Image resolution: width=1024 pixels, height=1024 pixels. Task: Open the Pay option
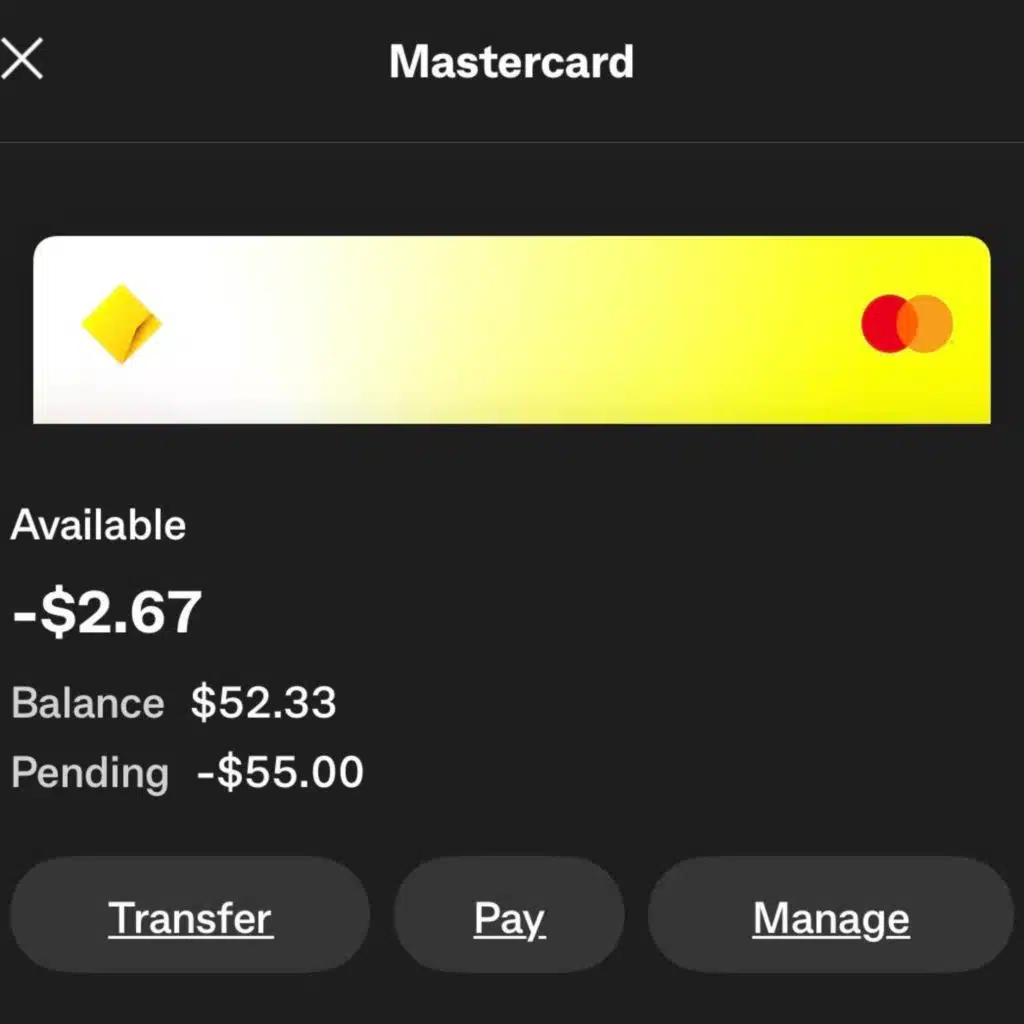pyautogui.click(x=509, y=915)
